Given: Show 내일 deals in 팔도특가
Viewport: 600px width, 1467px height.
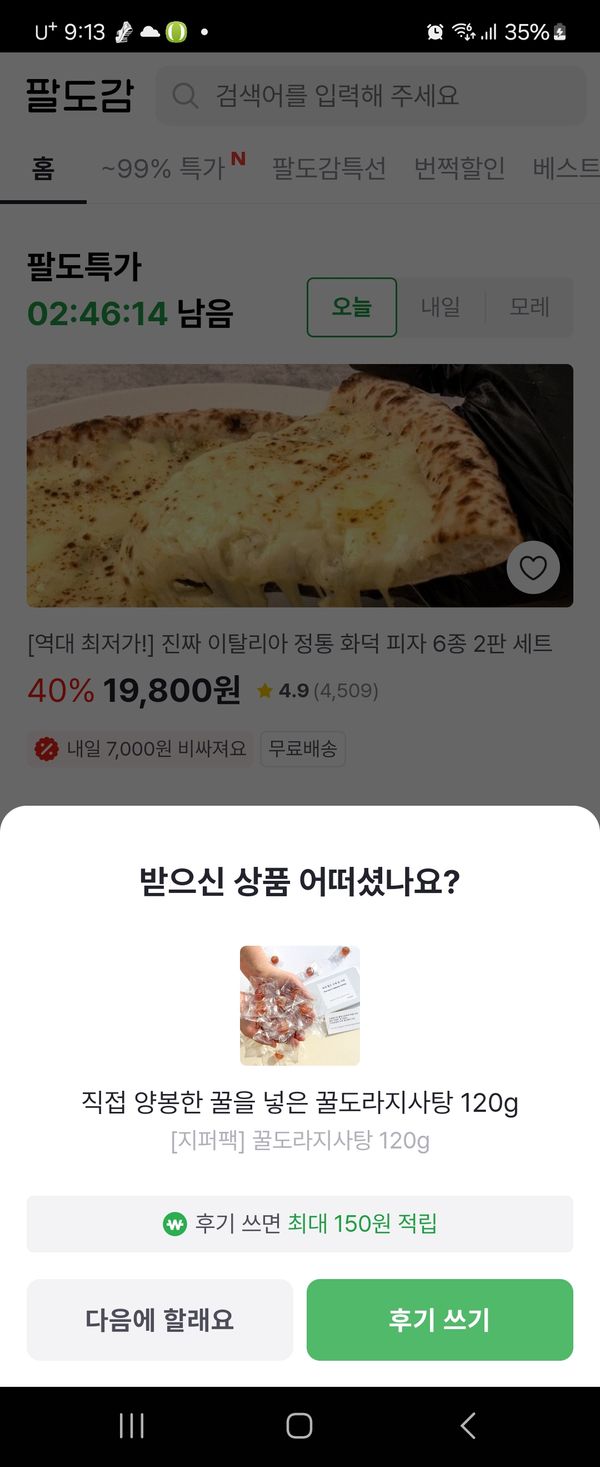Looking at the screenshot, I should coord(440,307).
